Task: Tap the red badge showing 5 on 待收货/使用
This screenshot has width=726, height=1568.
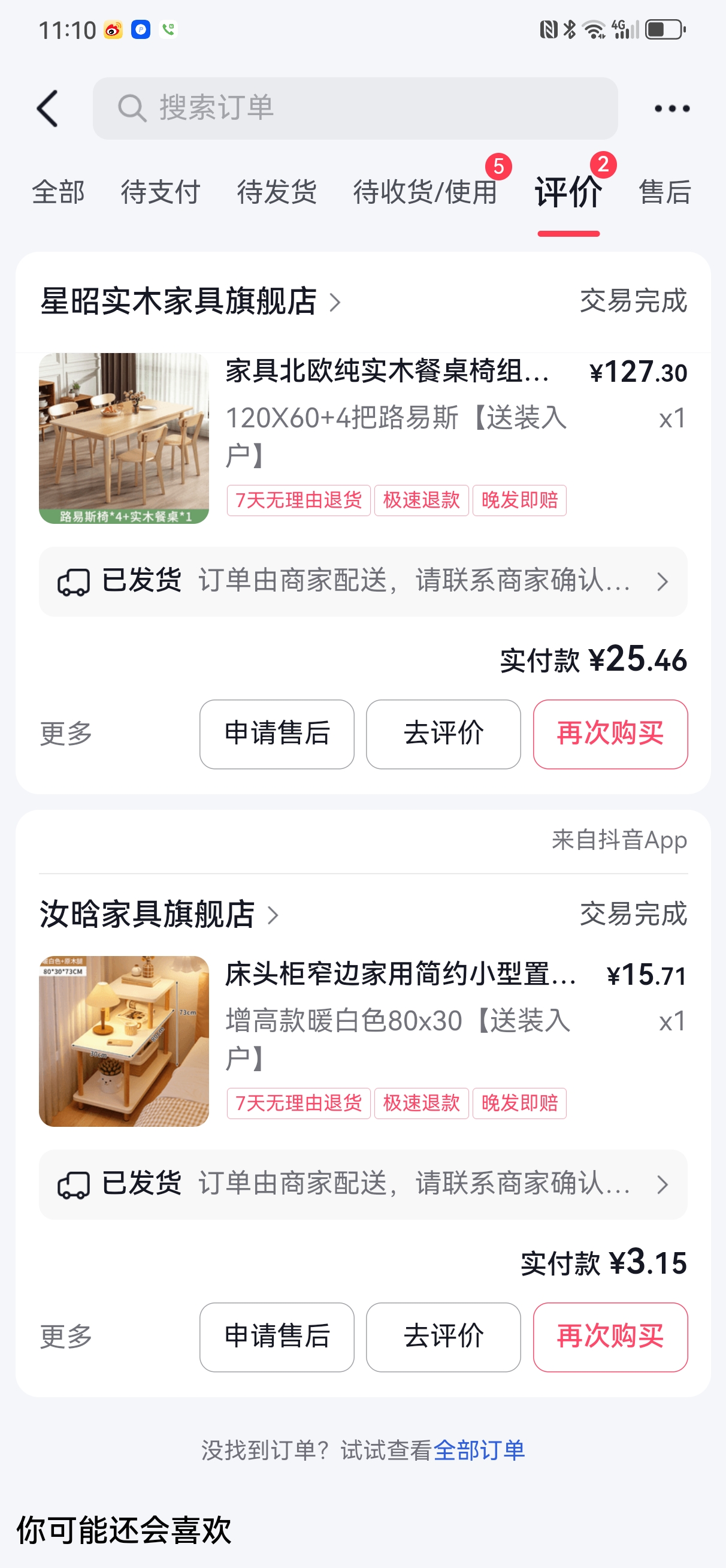Action: click(x=499, y=165)
